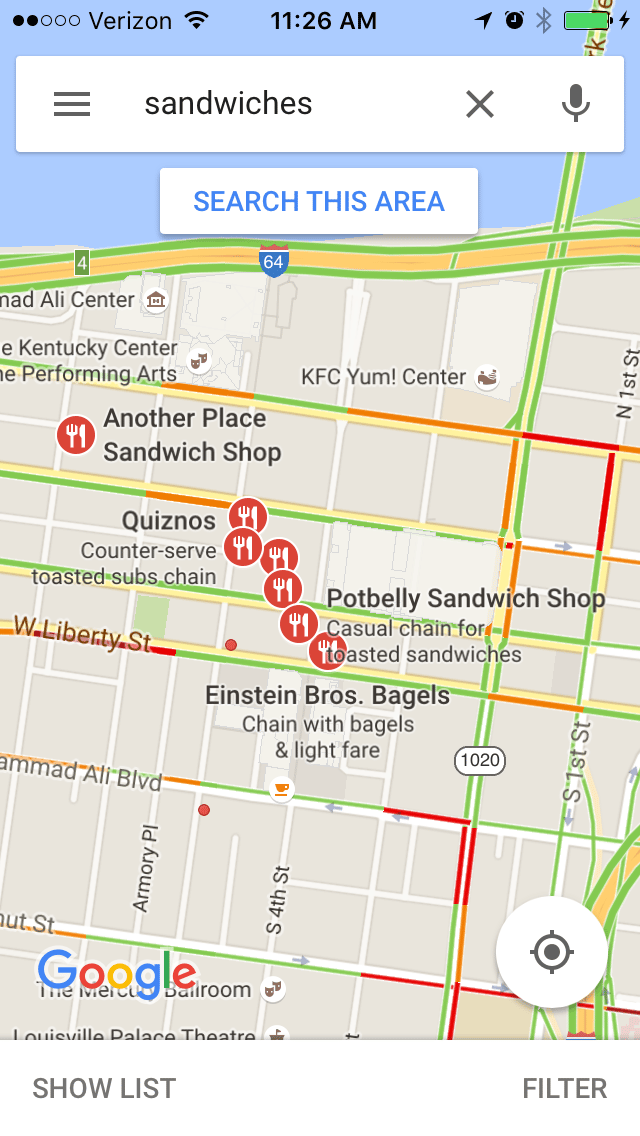
Task: Center map on my current location
Action: tap(552, 951)
